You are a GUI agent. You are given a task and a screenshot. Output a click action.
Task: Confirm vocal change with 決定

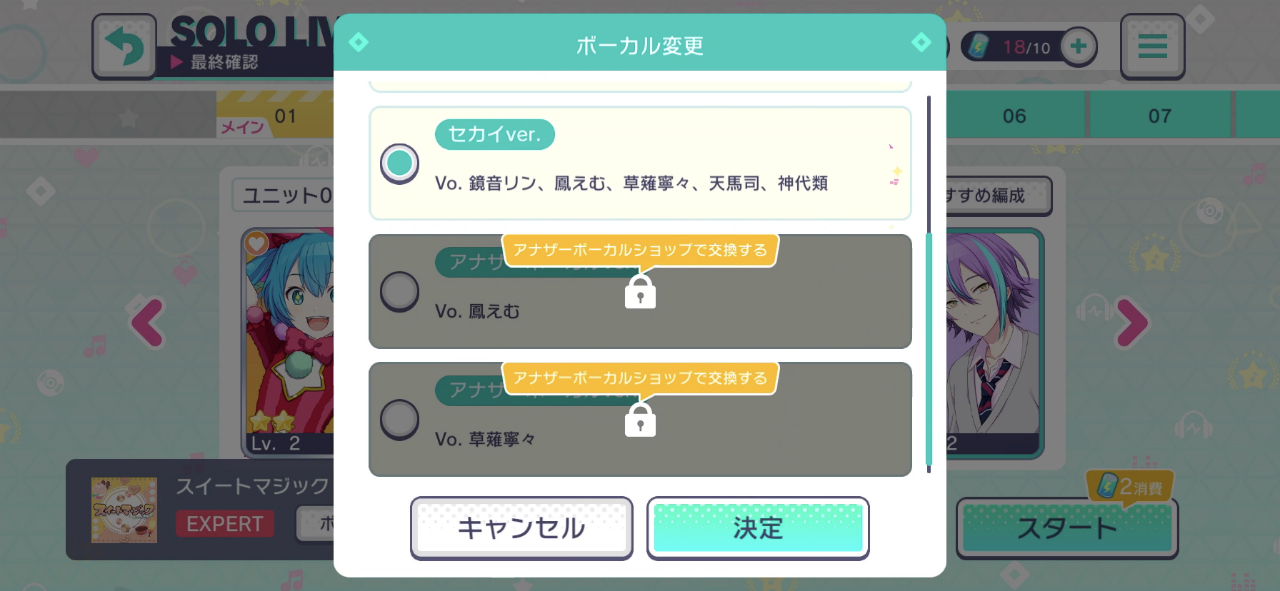(758, 528)
